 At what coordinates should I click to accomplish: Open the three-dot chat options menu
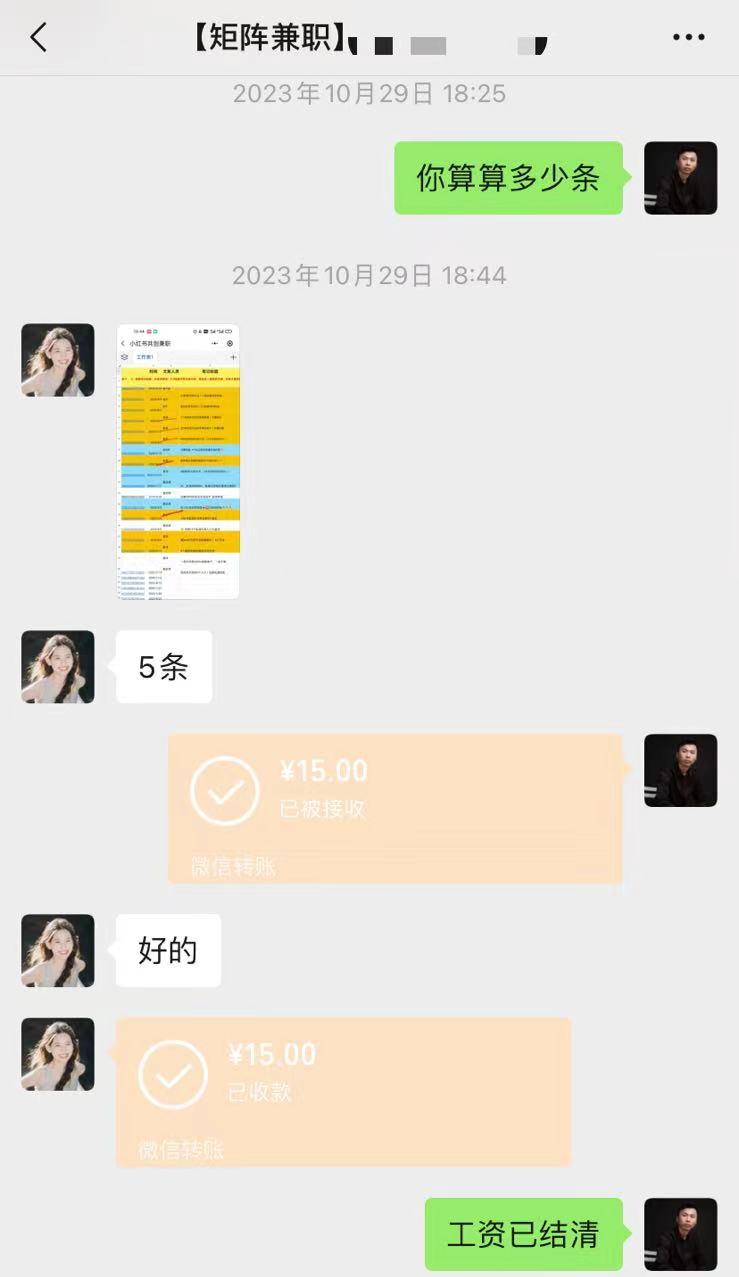[688, 37]
